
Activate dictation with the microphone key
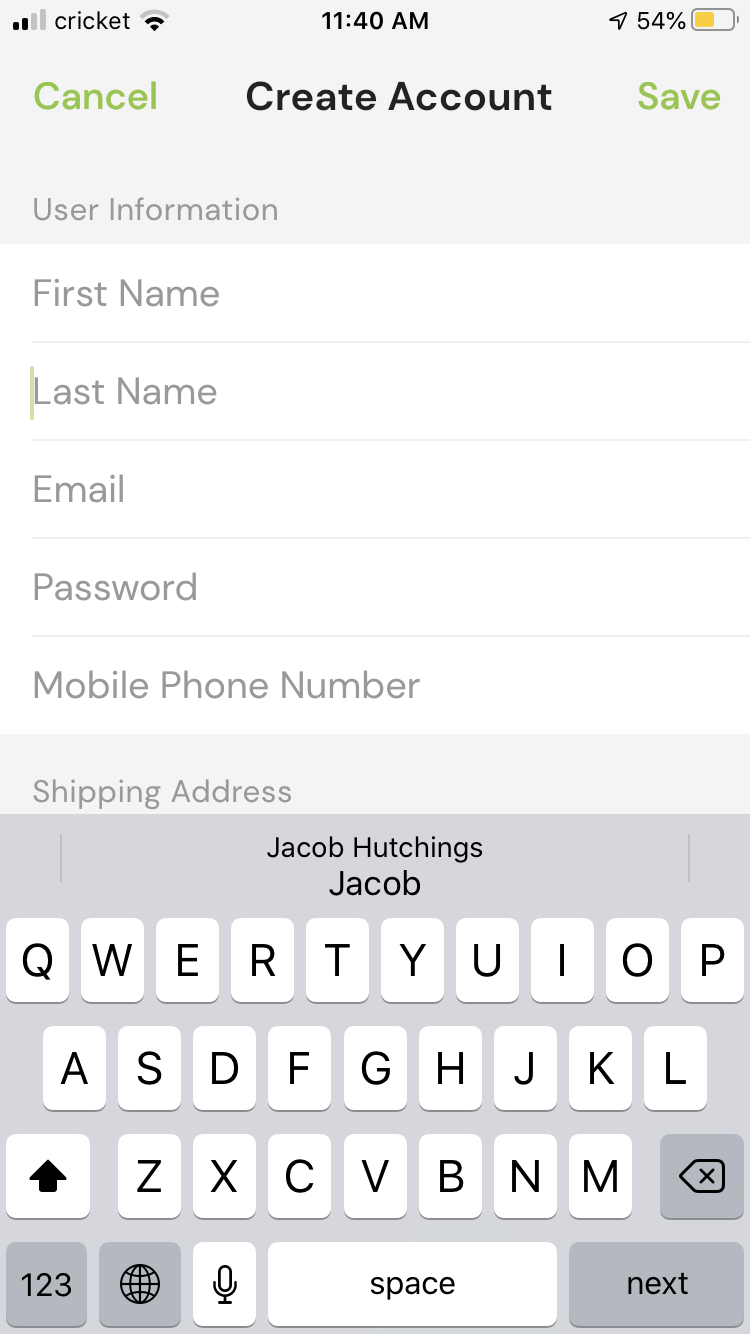224,1284
